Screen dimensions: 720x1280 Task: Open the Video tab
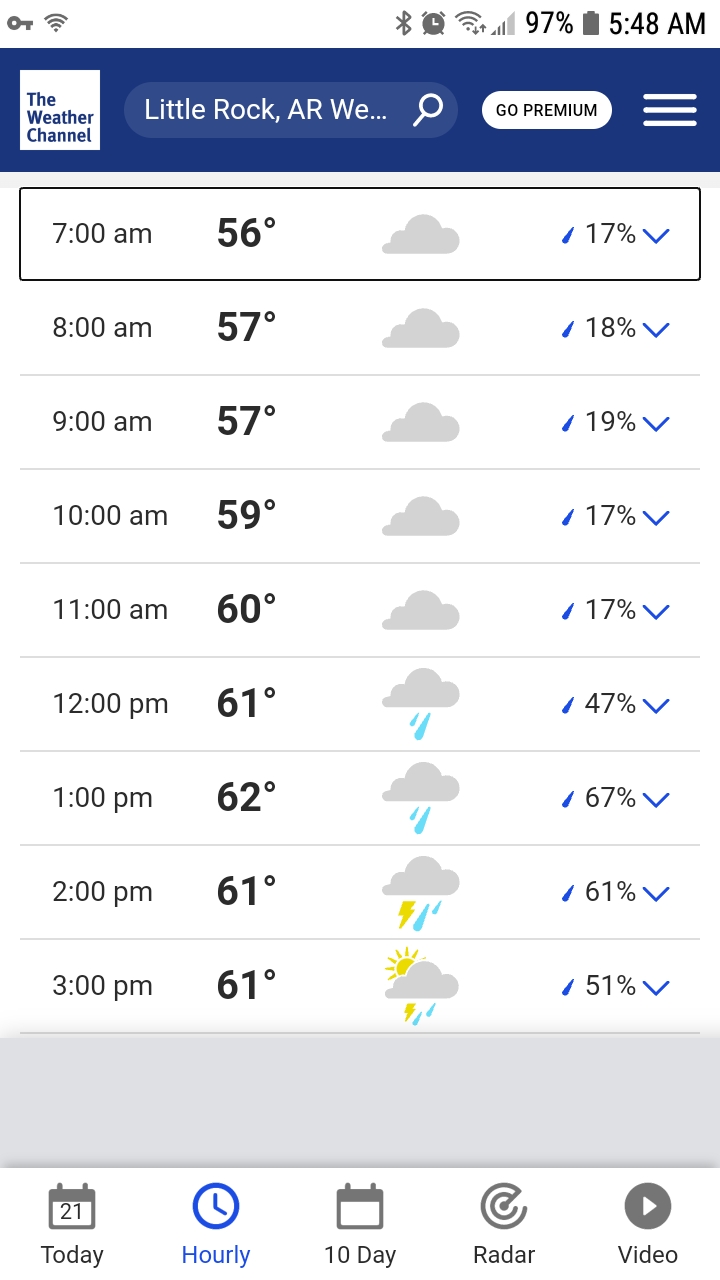coord(648,1224)
